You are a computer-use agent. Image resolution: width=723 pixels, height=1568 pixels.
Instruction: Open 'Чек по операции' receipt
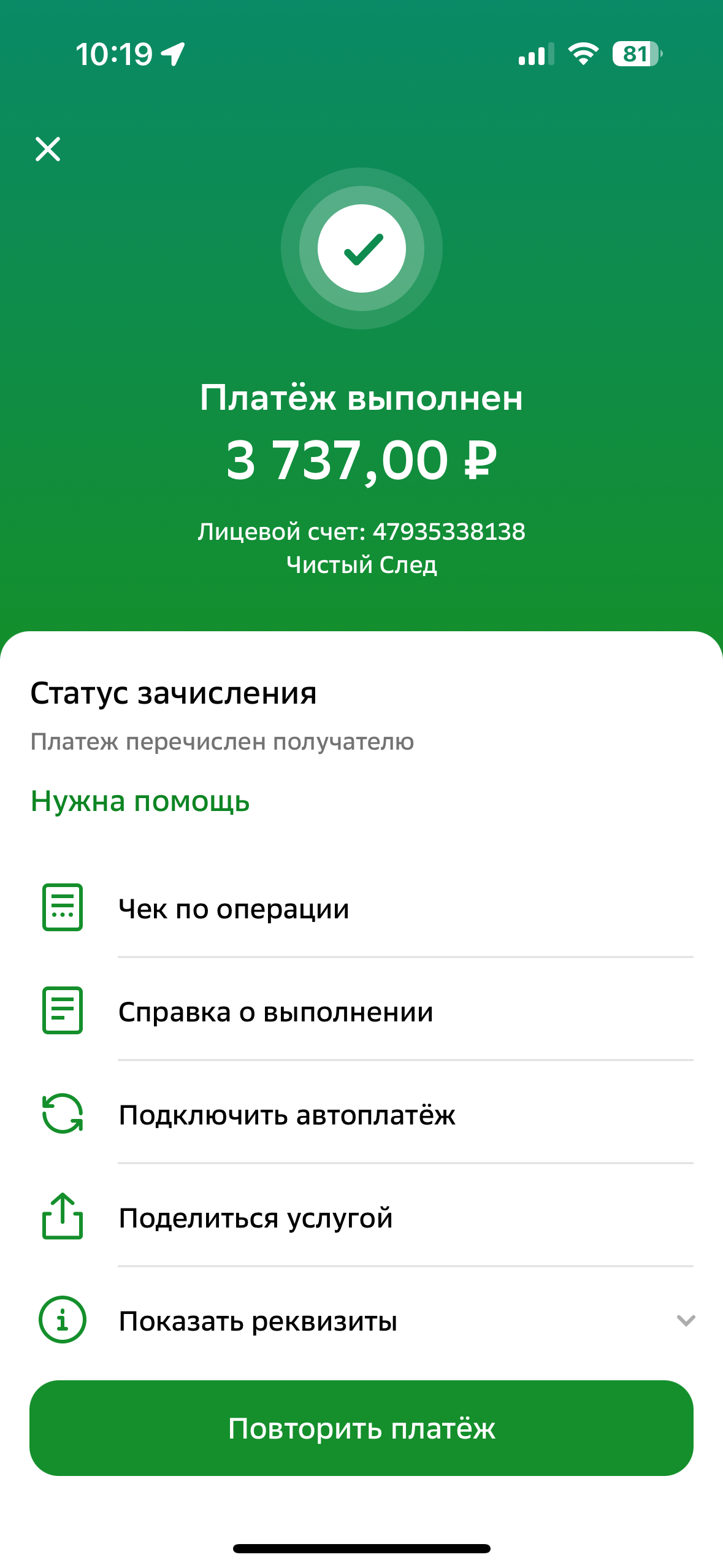(x=233, y=909)
